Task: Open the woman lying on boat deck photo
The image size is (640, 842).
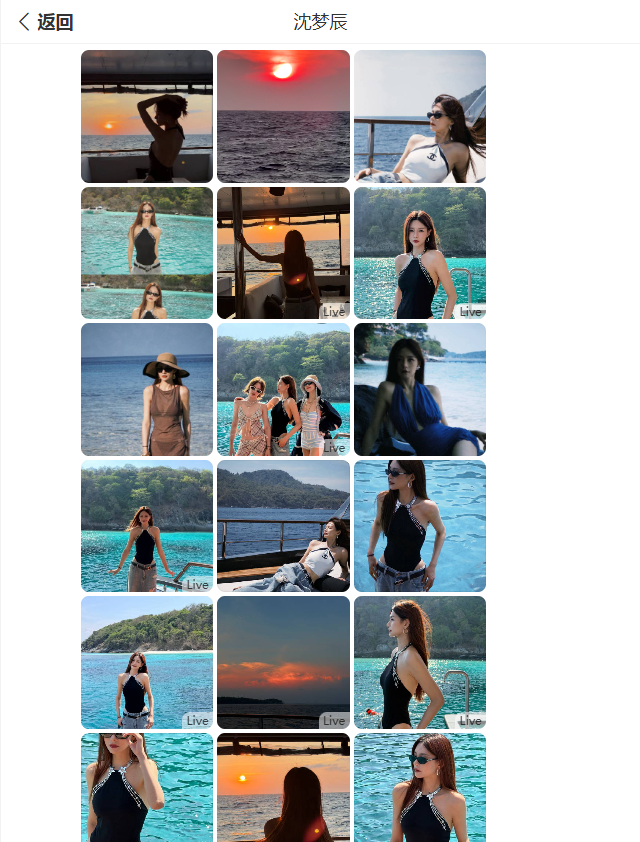Action: pos(283,526)
